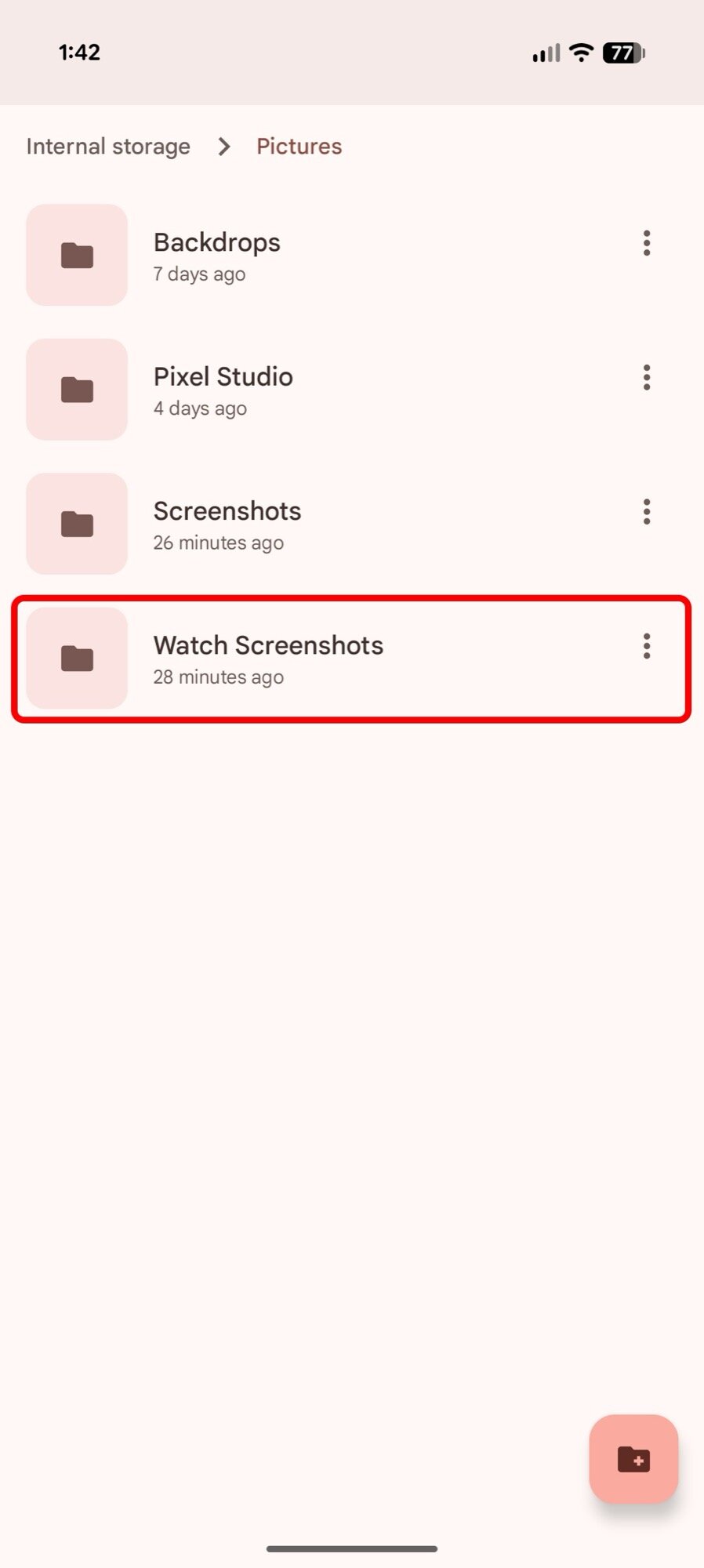Open the overflow menu for Watch Screenshots
This screenshot has width=704, height=1568.
click(x=647, y=646)
